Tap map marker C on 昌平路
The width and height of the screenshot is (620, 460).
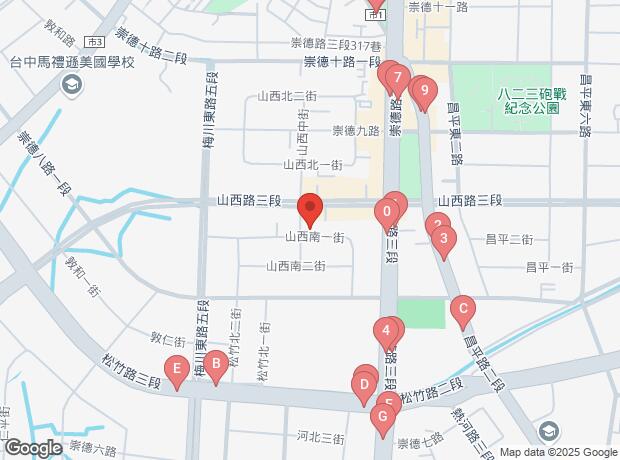pos(462,310)
